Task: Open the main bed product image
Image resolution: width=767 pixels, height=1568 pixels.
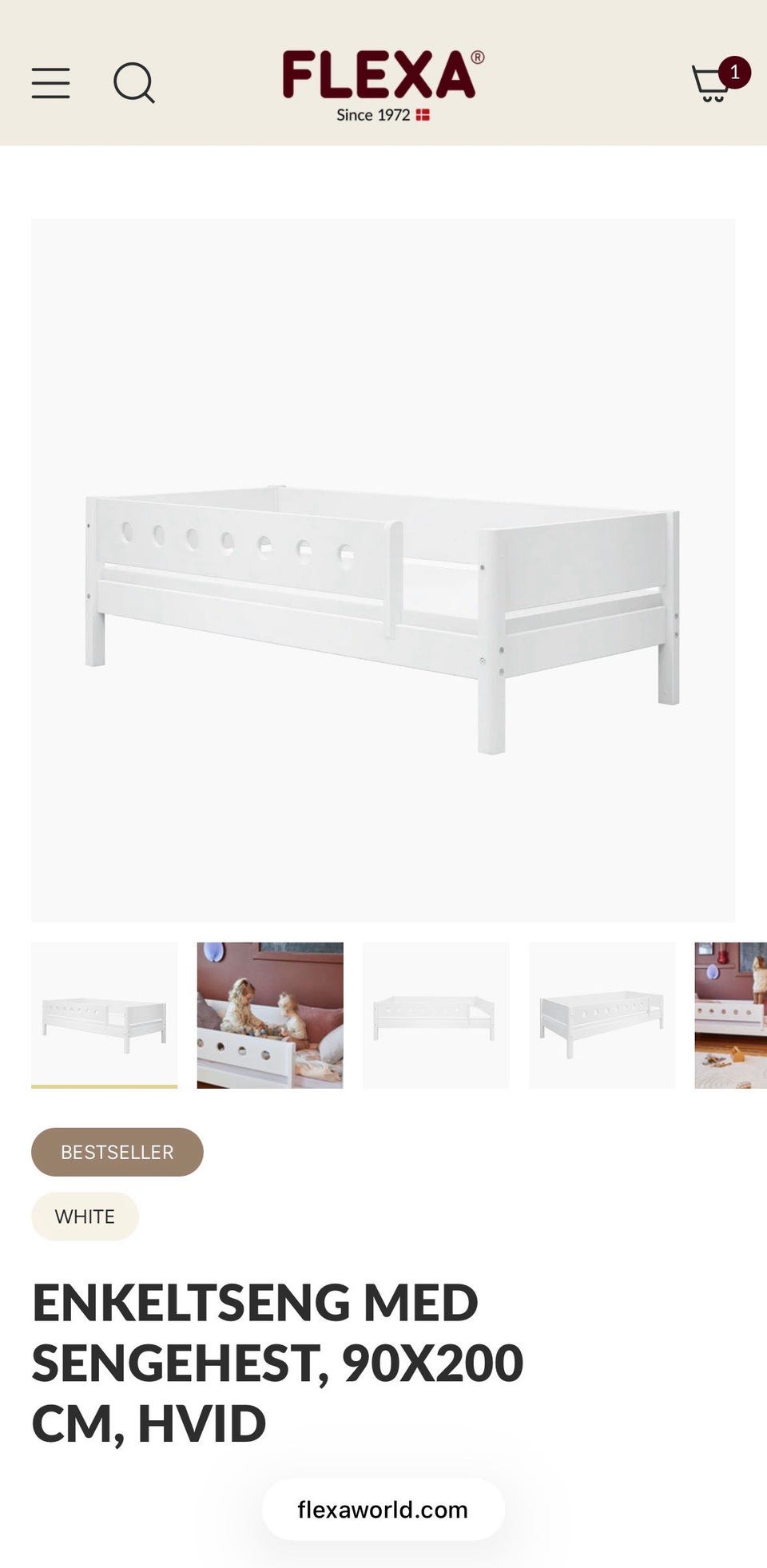Action: [383, 570]
